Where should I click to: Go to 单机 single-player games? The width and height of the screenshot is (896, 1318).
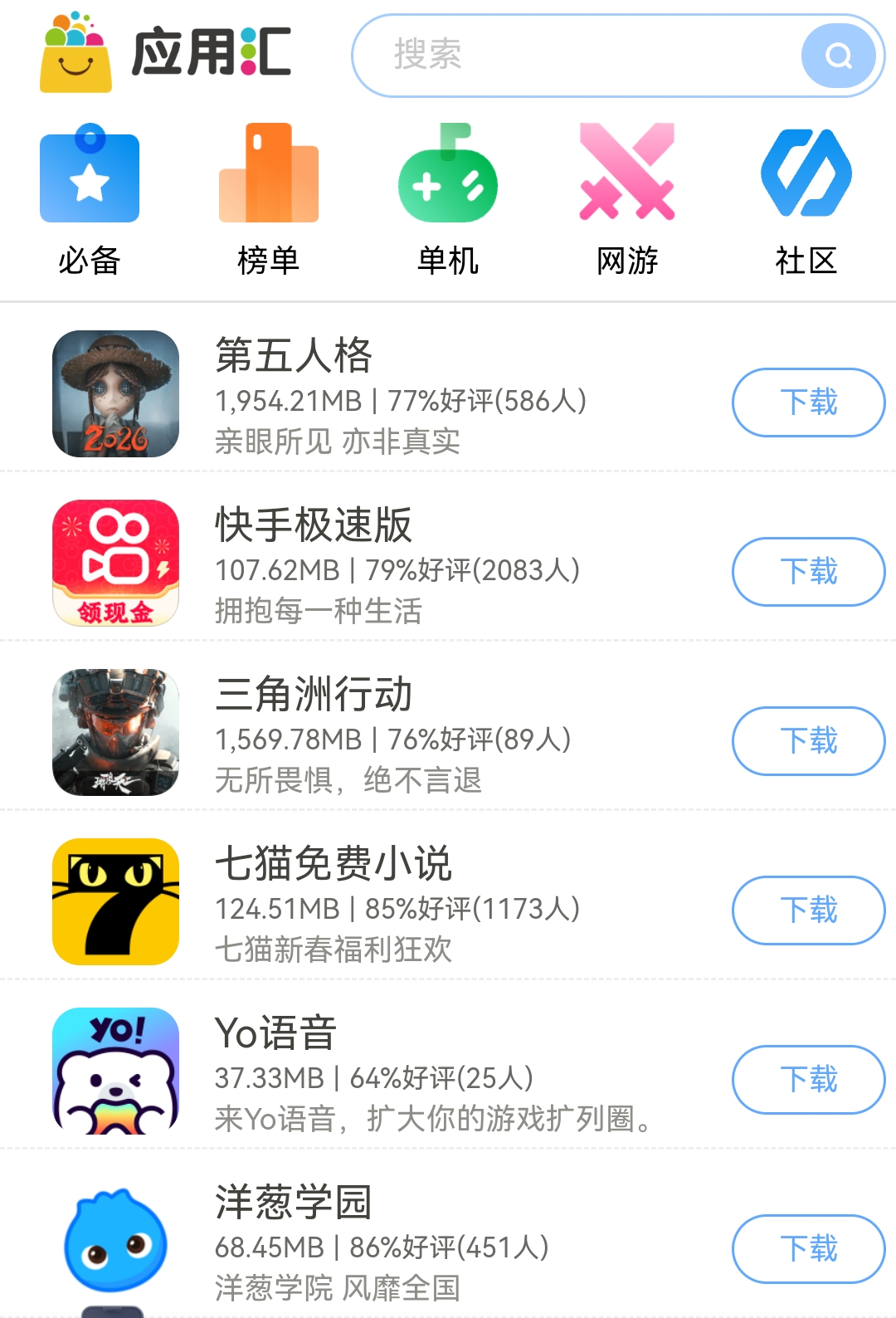[447, 200]
